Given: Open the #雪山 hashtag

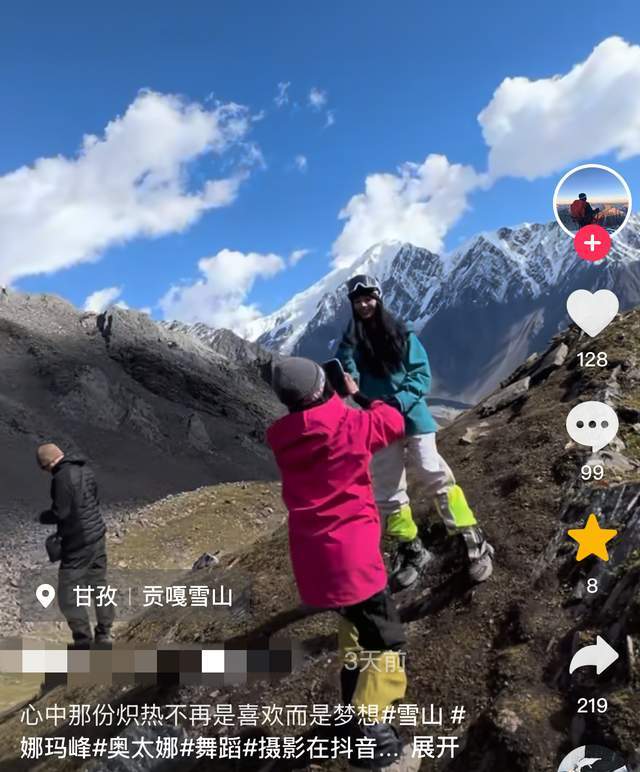Looking at the screenshot, I should click(x=419, y=715).
